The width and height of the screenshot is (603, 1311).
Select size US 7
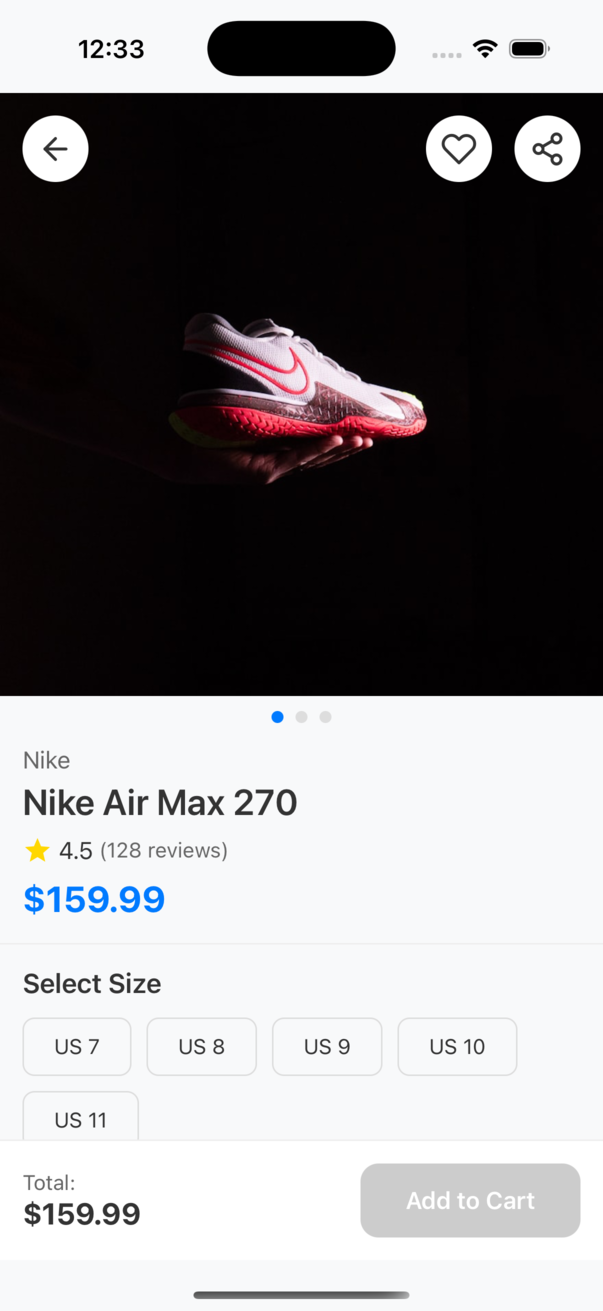pyautogui.click(x=77, y=1047)
